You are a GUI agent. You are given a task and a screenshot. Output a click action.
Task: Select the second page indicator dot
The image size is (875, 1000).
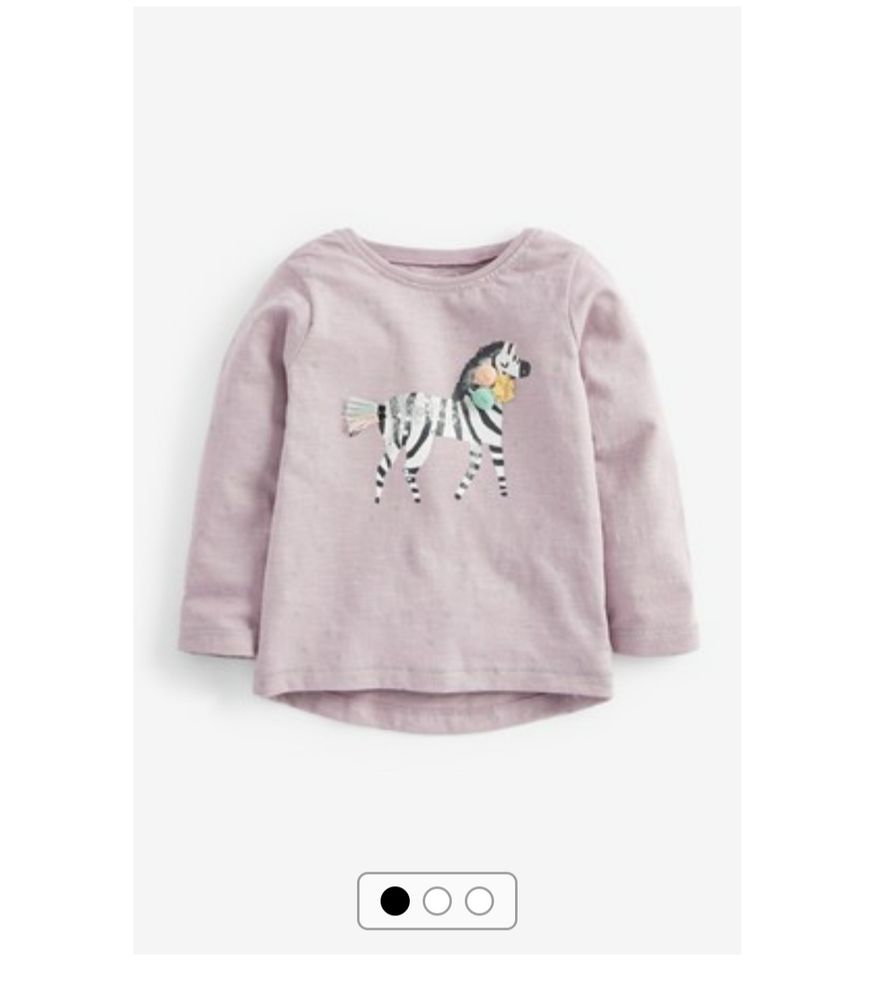pyautogui.click(x=437, y=901)
